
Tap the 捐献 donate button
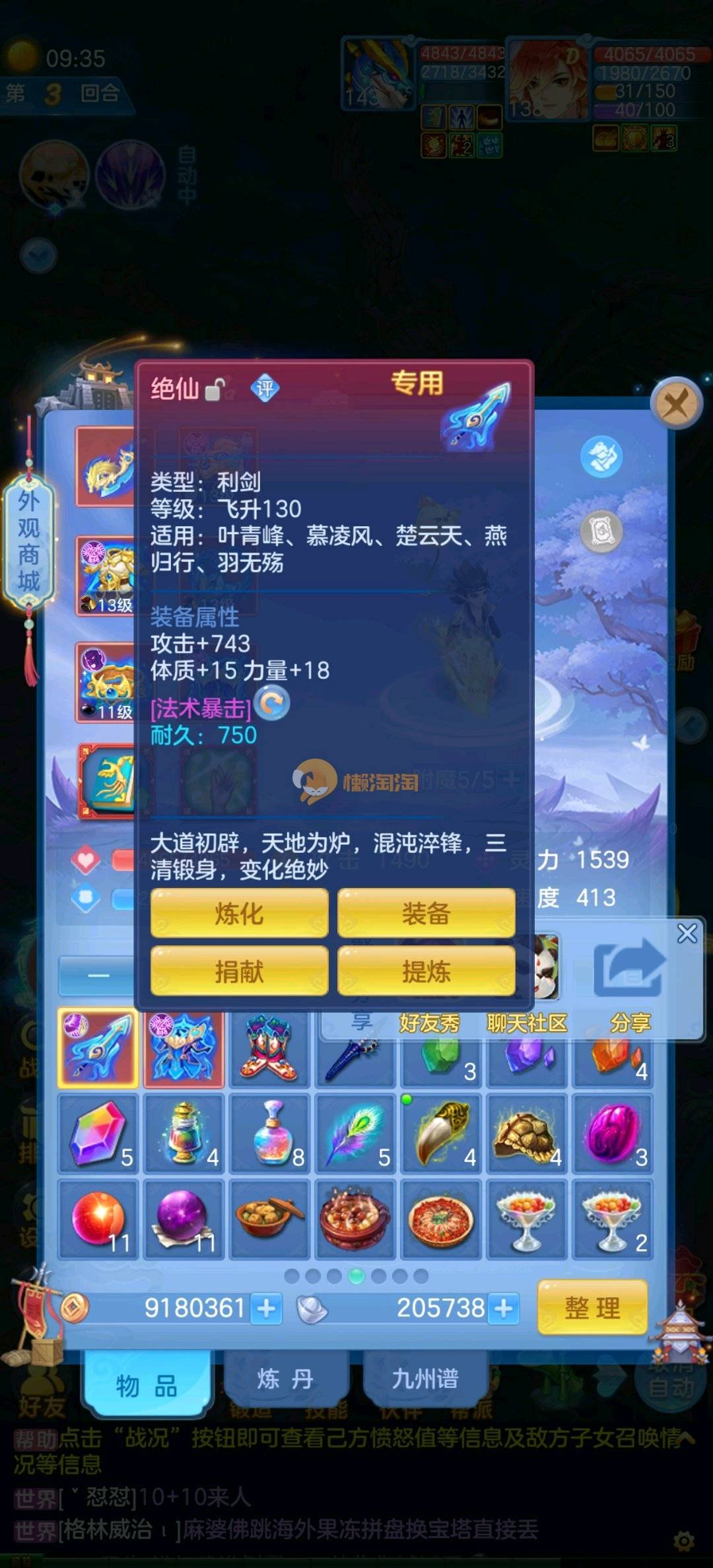(x=239, y=971)
